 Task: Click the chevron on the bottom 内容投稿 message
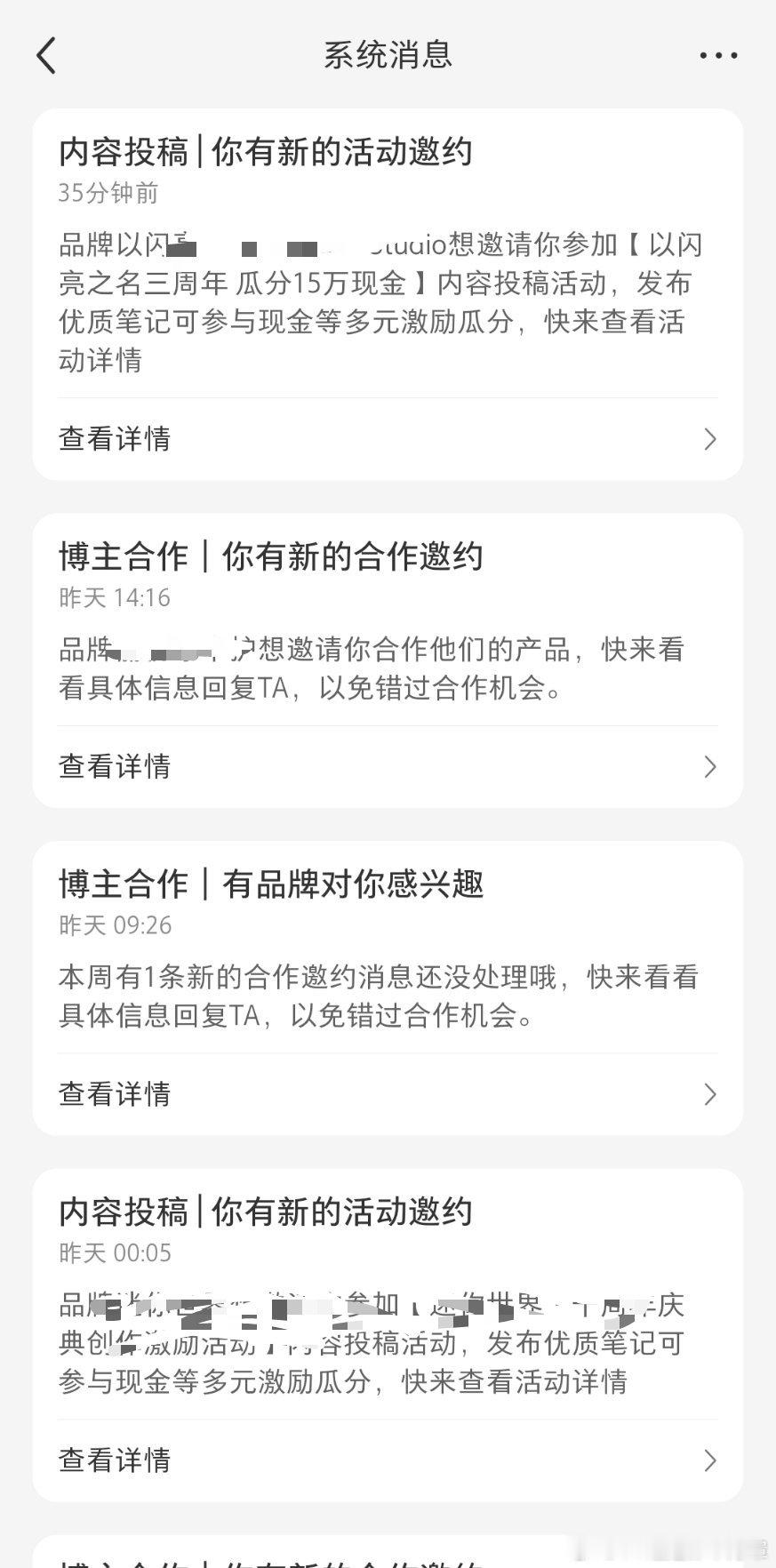pos(708,1460)
